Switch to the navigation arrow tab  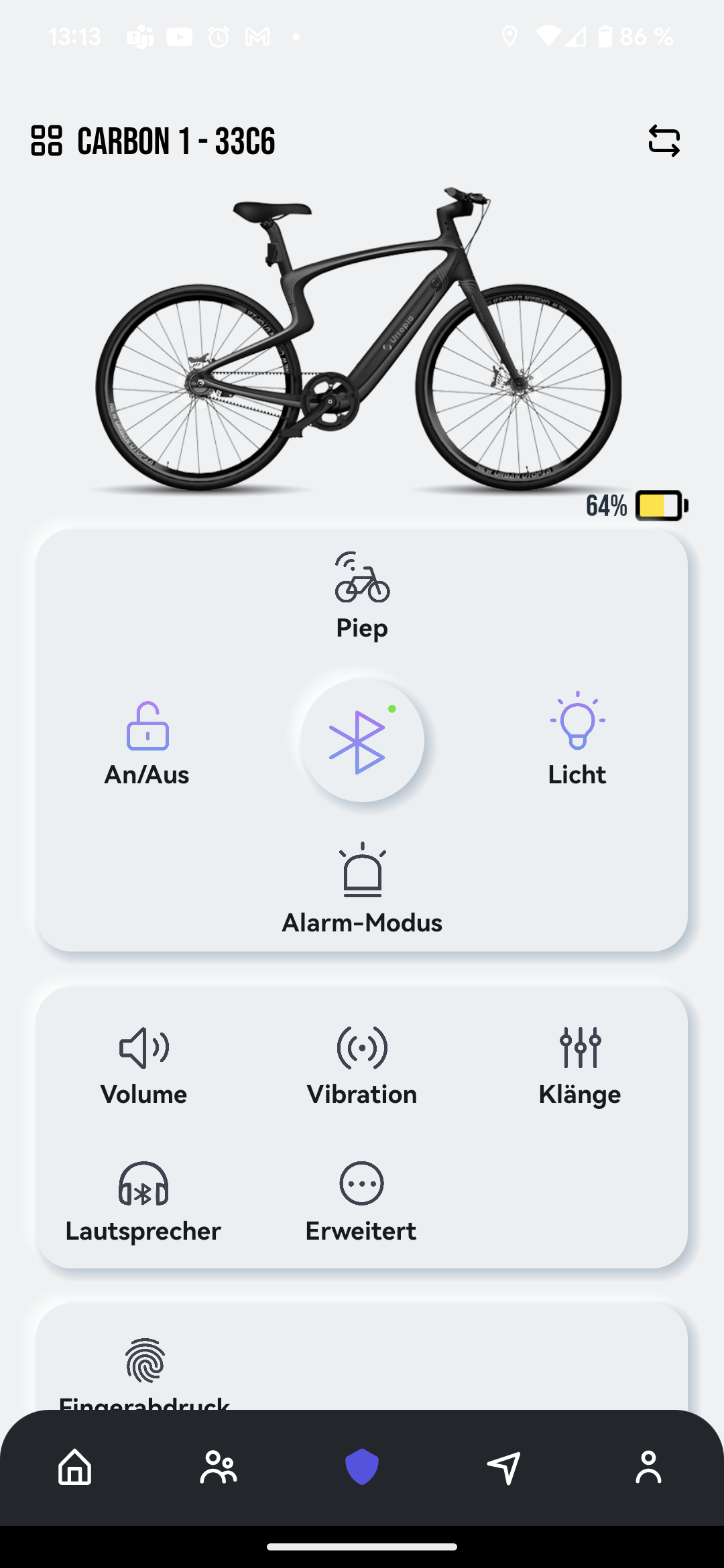[x=504, y=1467]
